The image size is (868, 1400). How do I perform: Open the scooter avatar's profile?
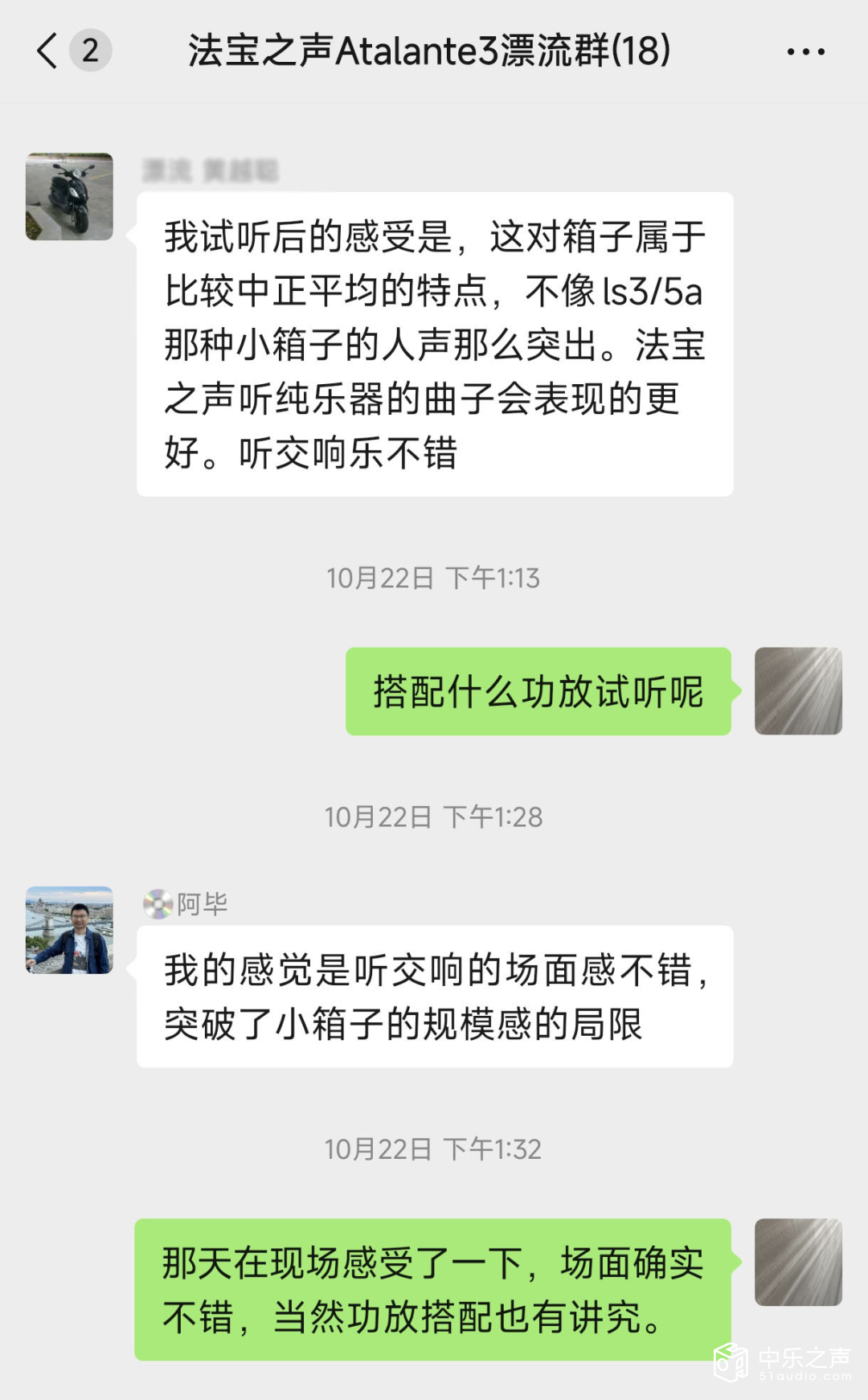coord(70,197)
